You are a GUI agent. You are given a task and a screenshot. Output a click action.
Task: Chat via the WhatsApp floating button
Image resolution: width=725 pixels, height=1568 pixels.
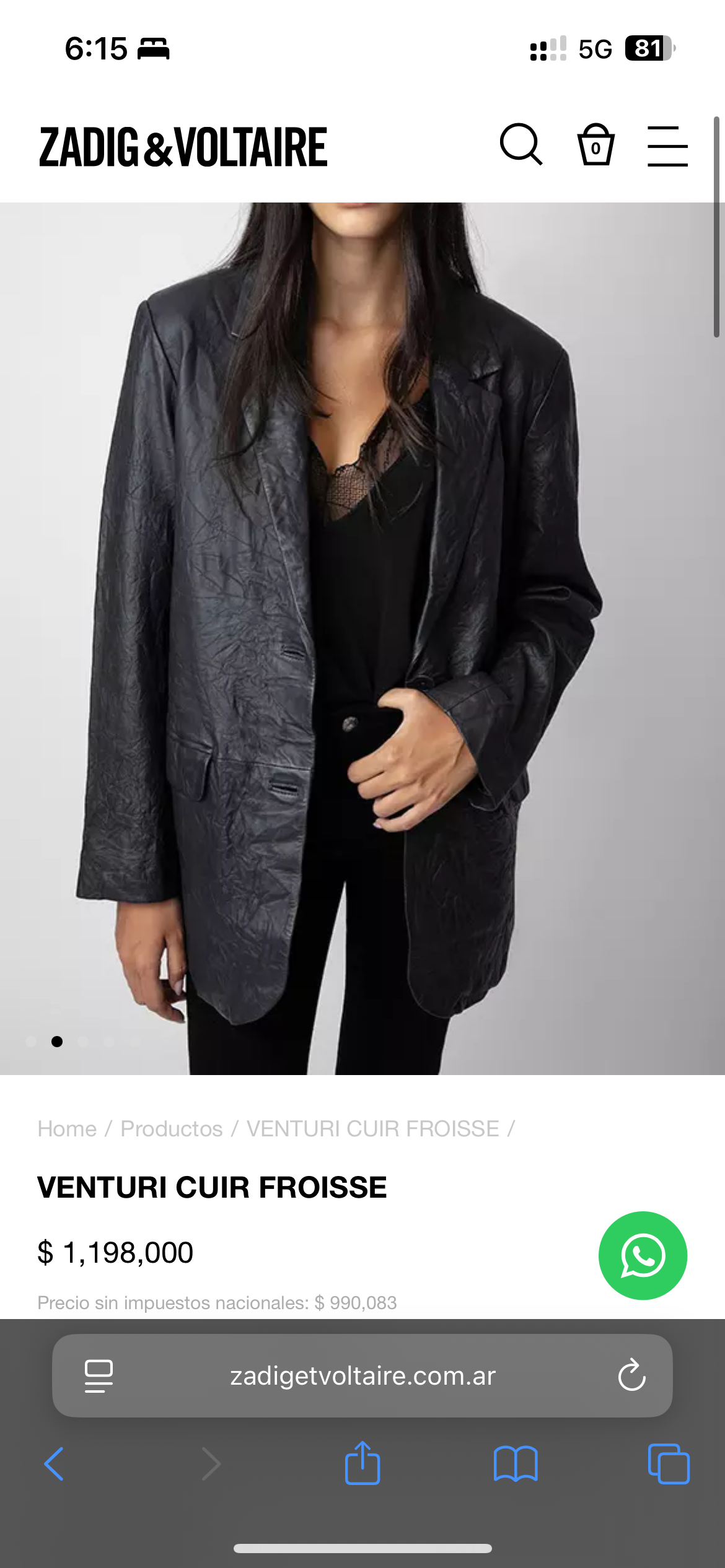pos(643,1255)
